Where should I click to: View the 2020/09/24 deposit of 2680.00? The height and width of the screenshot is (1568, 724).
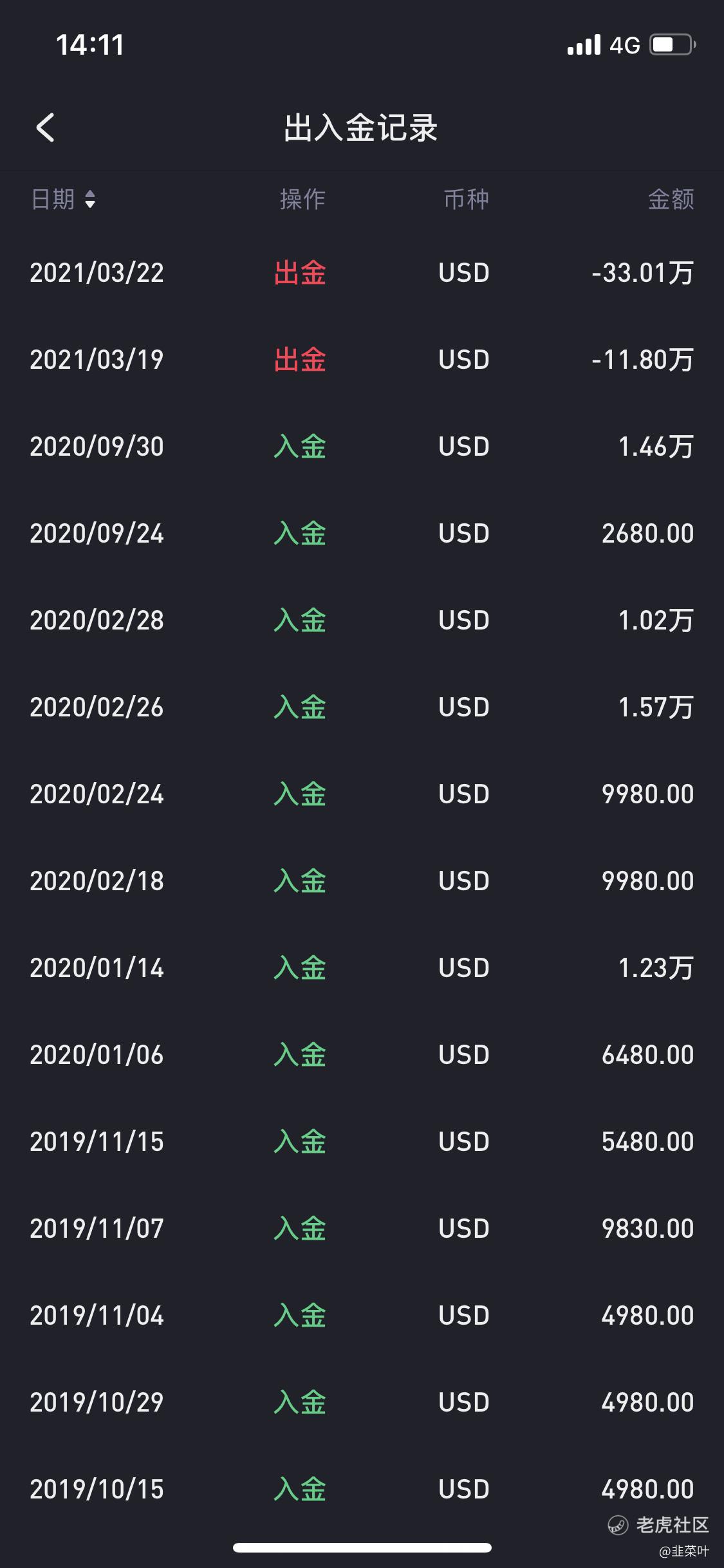click(362, 534)
